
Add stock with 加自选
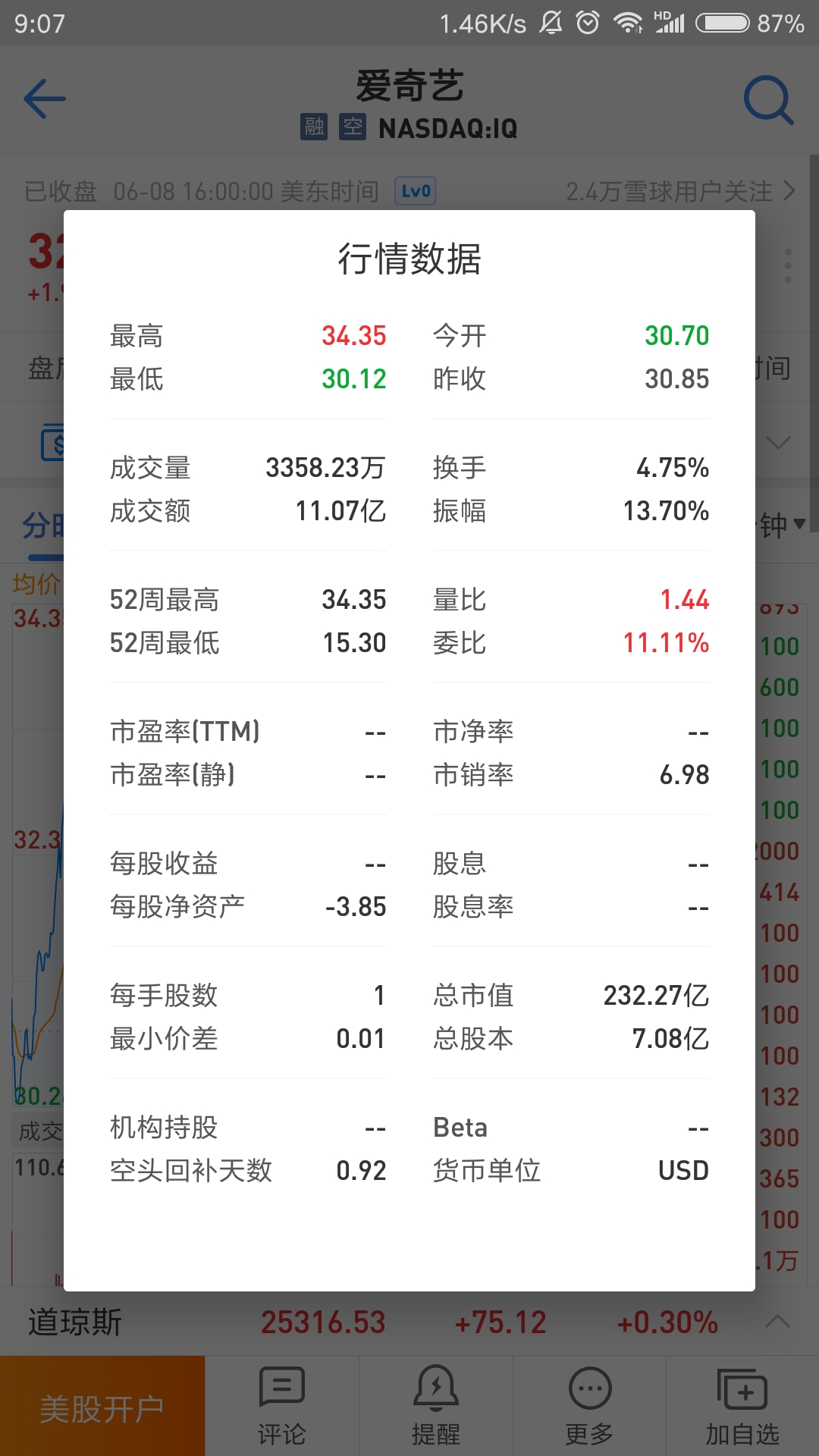pos(742,1407)
